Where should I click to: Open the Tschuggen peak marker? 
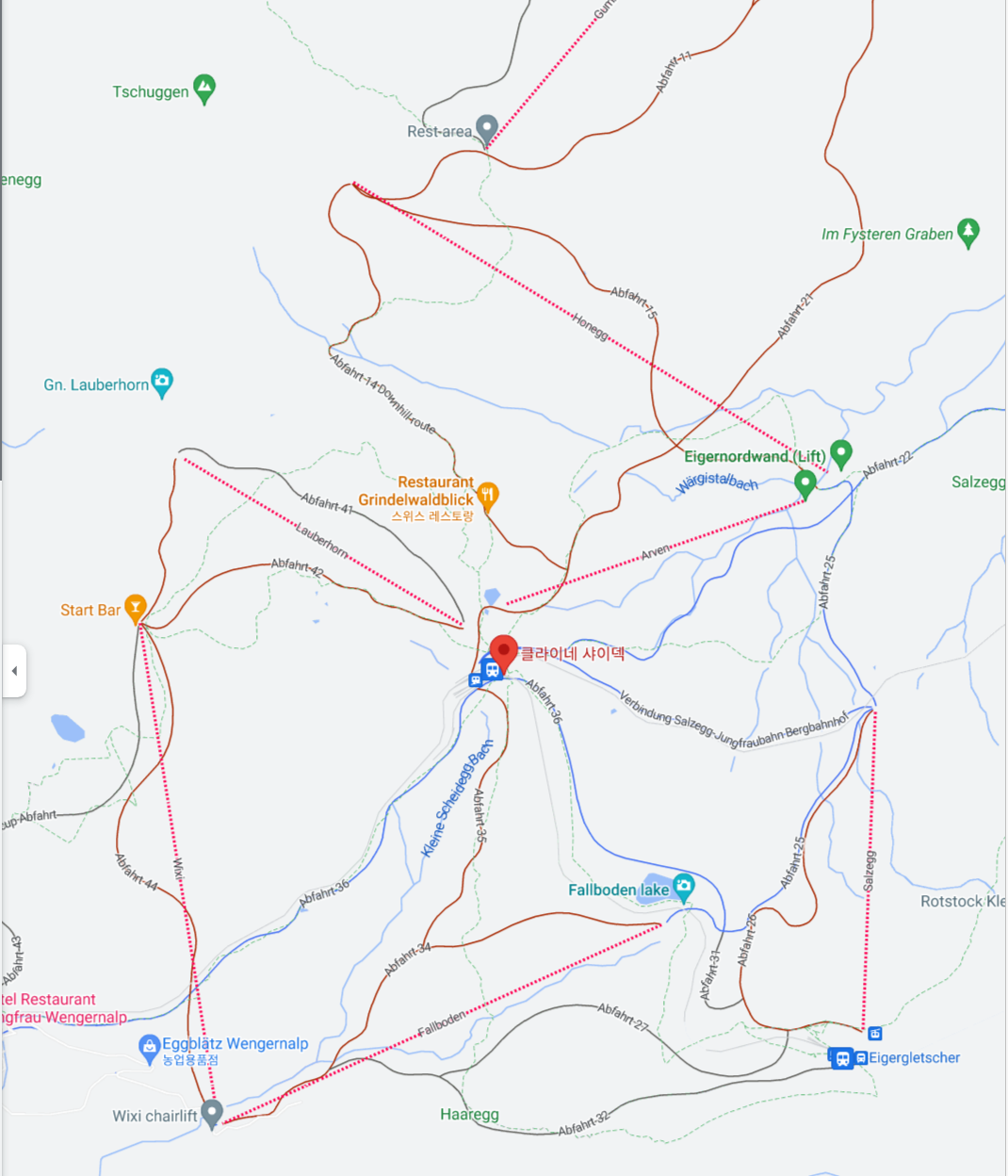coord(204,89)
